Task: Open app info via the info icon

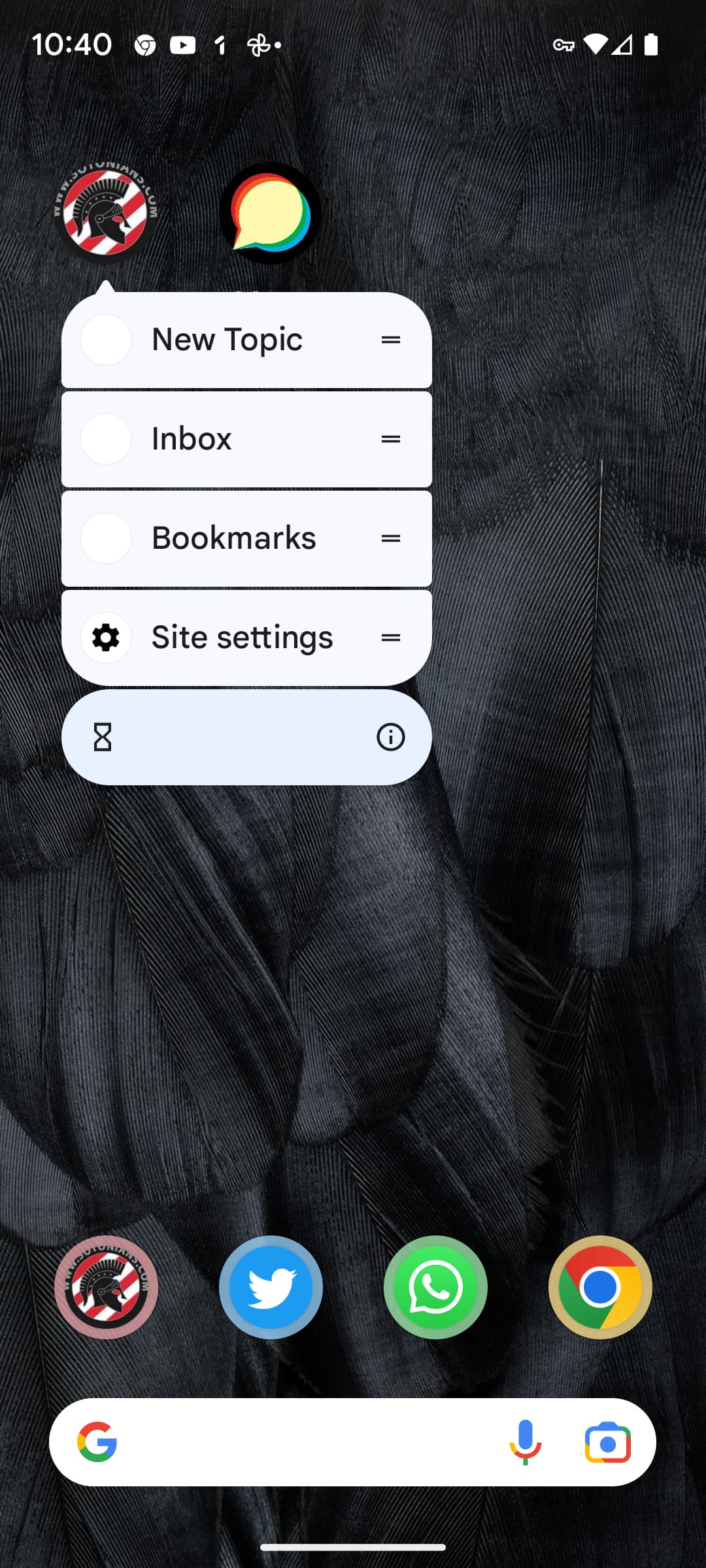Action: (390, 738)
